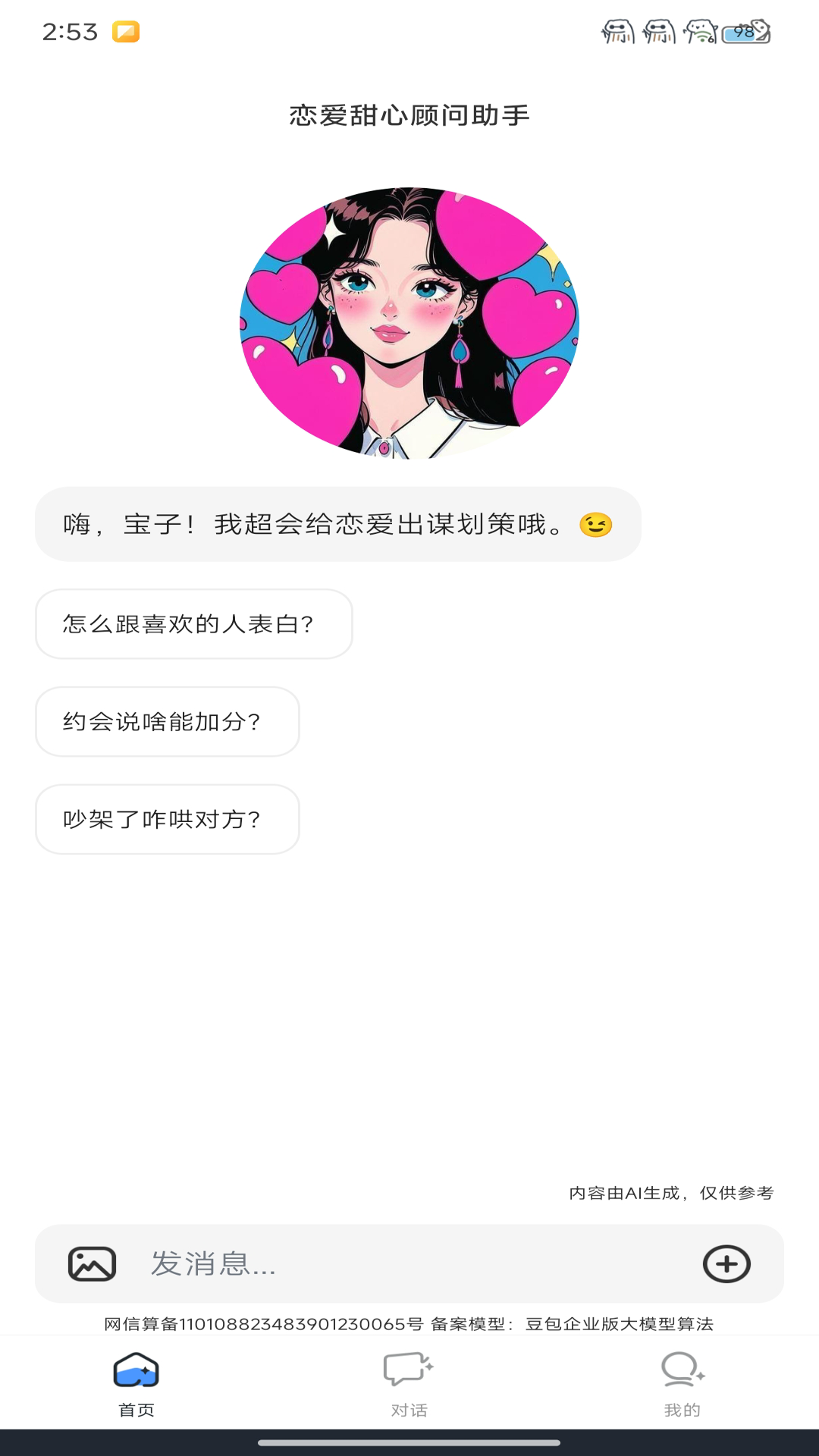The width and height of the screenshot is (819, 1456).
Task: Tap the battery indicator showing 98
Action: pos(747,32)
